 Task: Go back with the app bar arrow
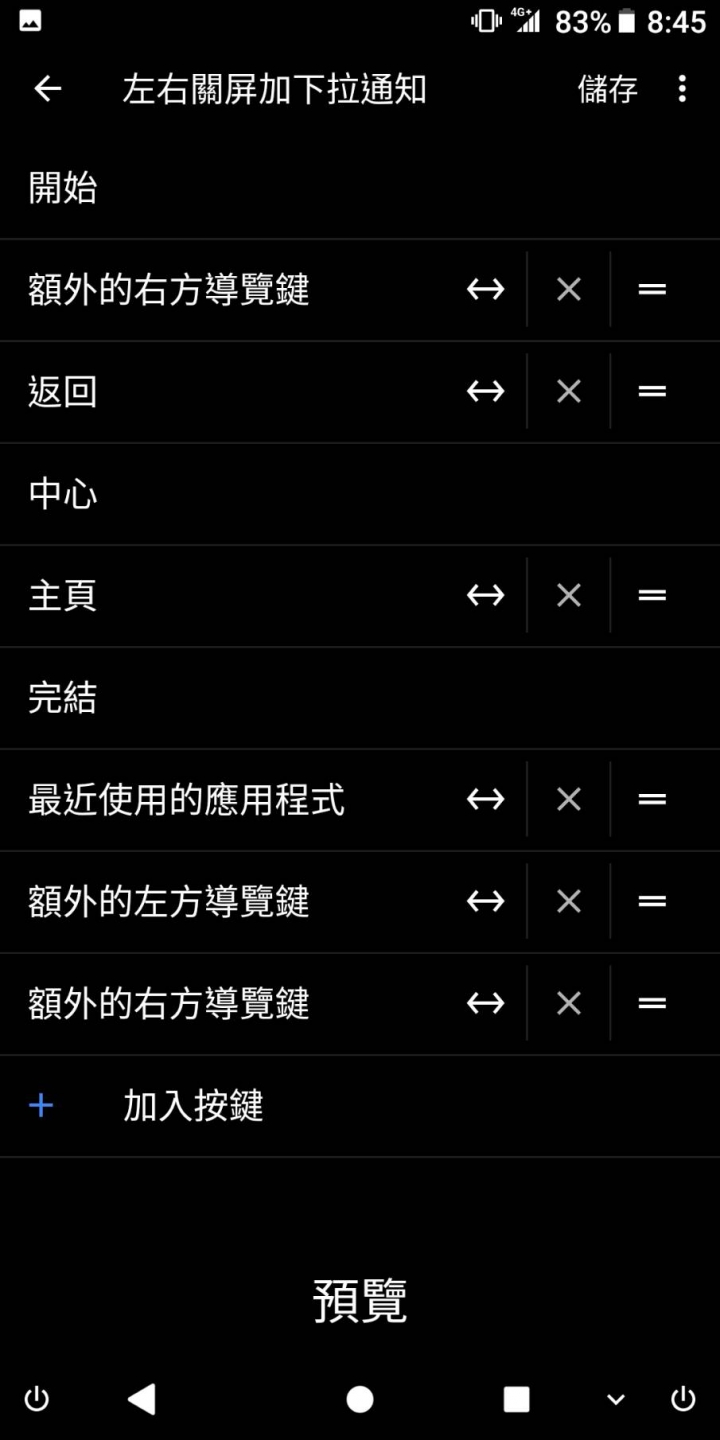coord(48,89)
